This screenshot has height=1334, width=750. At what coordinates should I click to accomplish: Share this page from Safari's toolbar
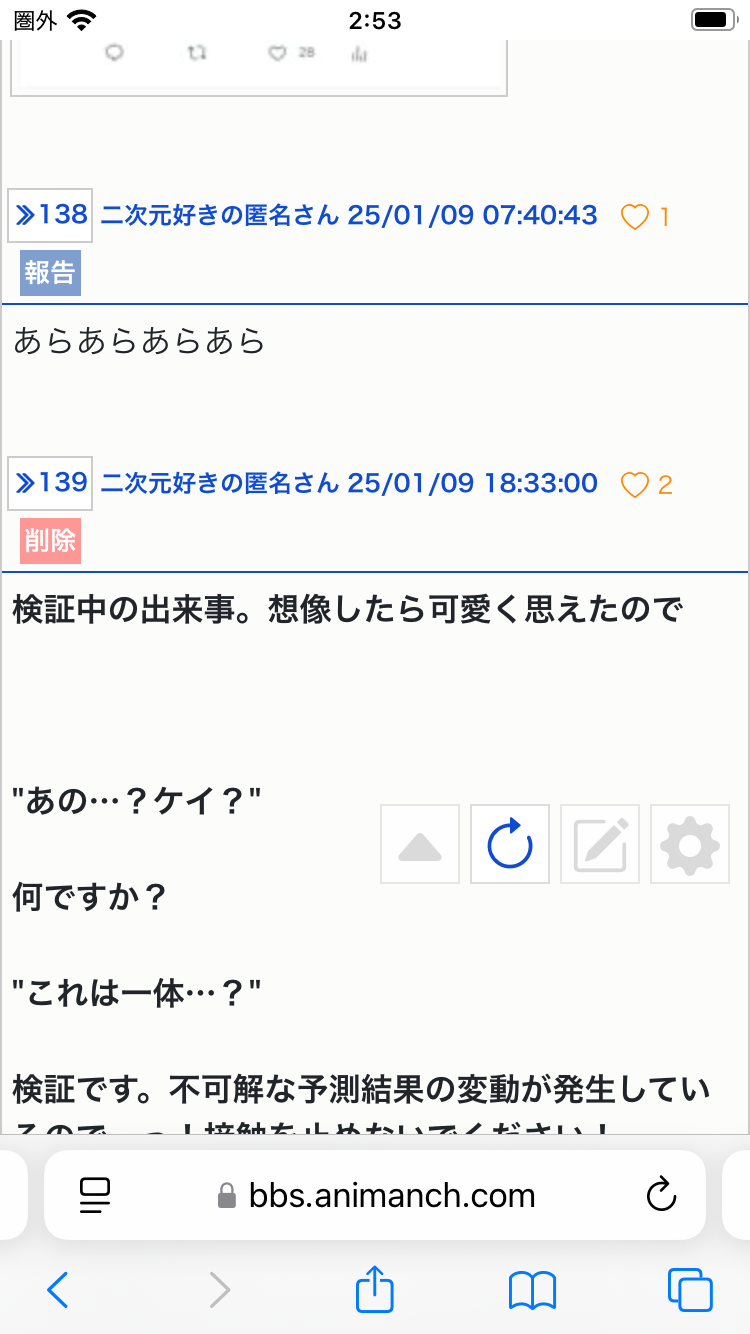(375, 1288)
